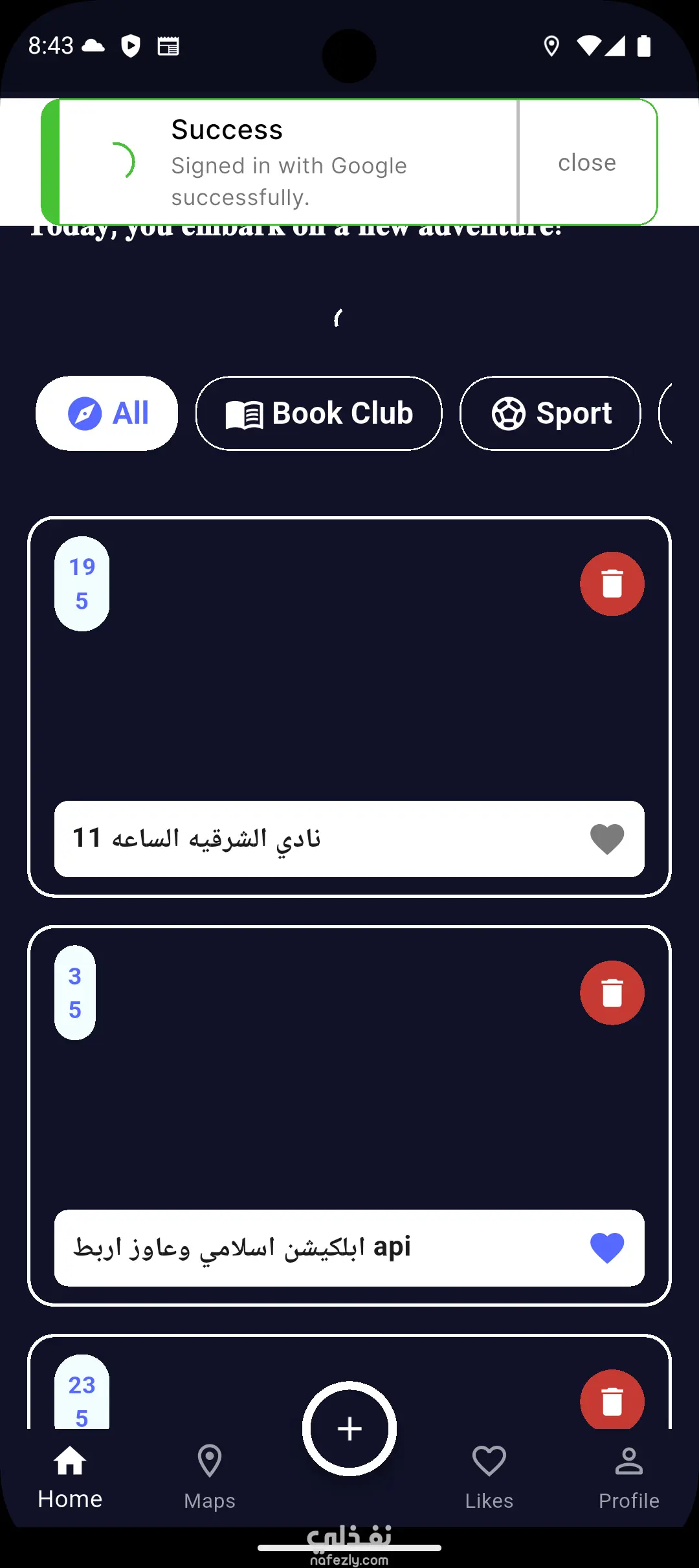
Task: Filter events by Sport
Action: 550,413
